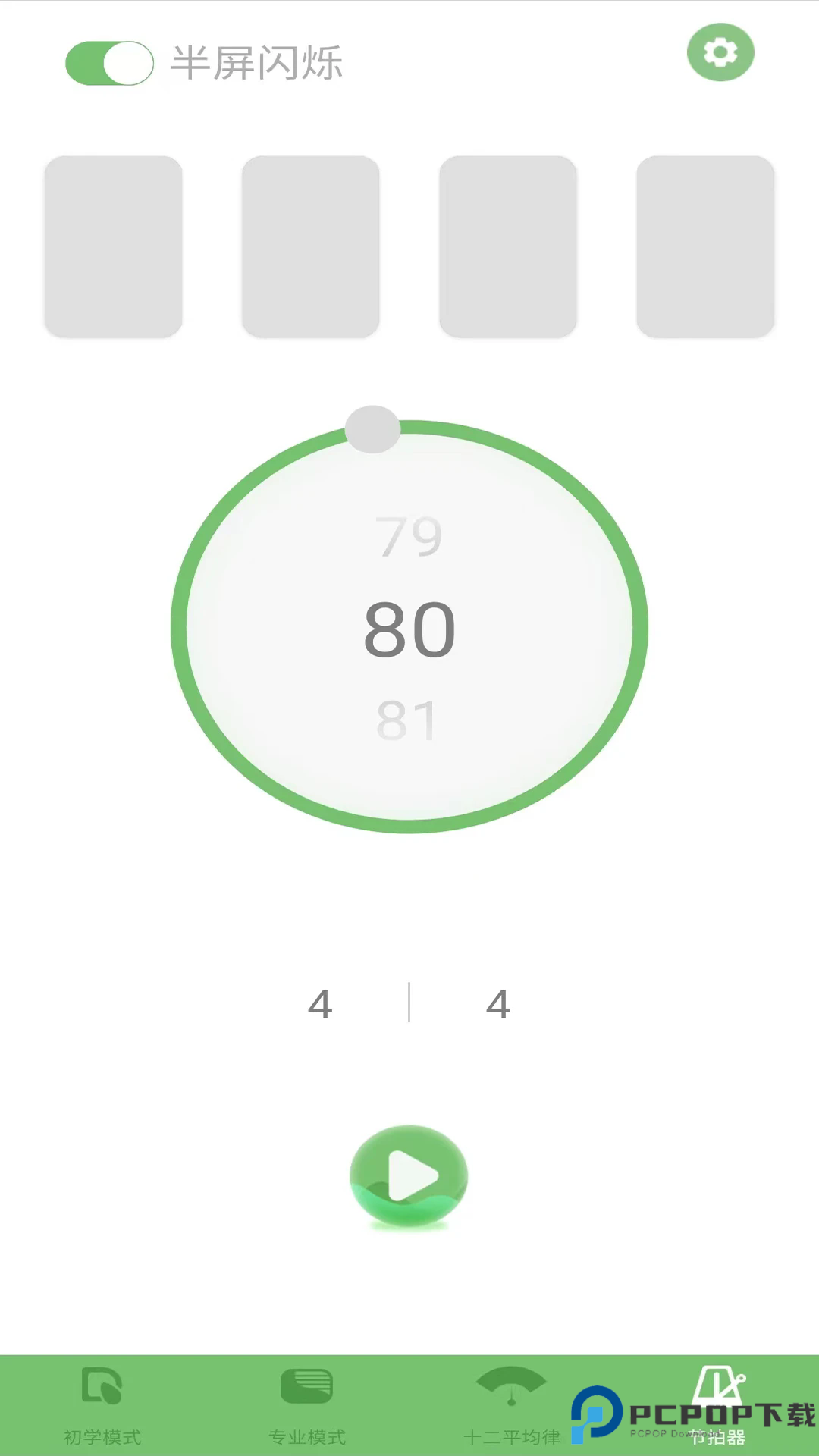
Task: Select tempo 79 in the dial
Action: click(x=409, y=537)
